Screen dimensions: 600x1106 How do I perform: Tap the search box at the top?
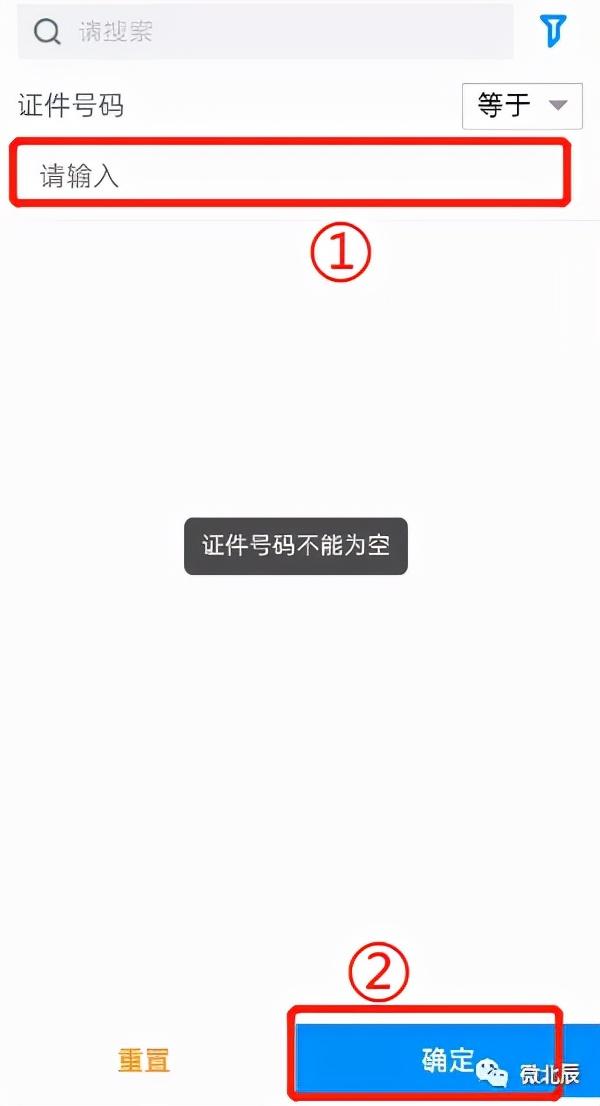[x=266, y=32]
